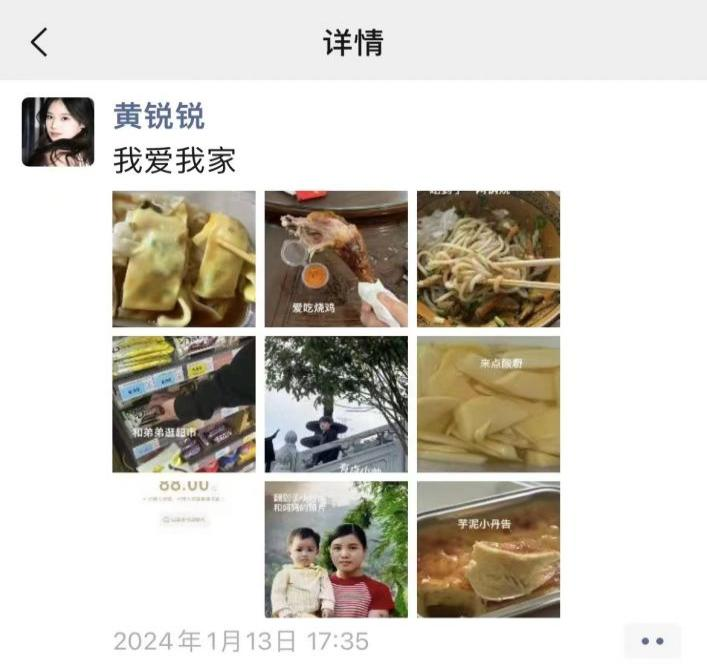707x668 pixels.
Task: Open the 芋泥小丹告 dessert photo
Action: (488, 549)
